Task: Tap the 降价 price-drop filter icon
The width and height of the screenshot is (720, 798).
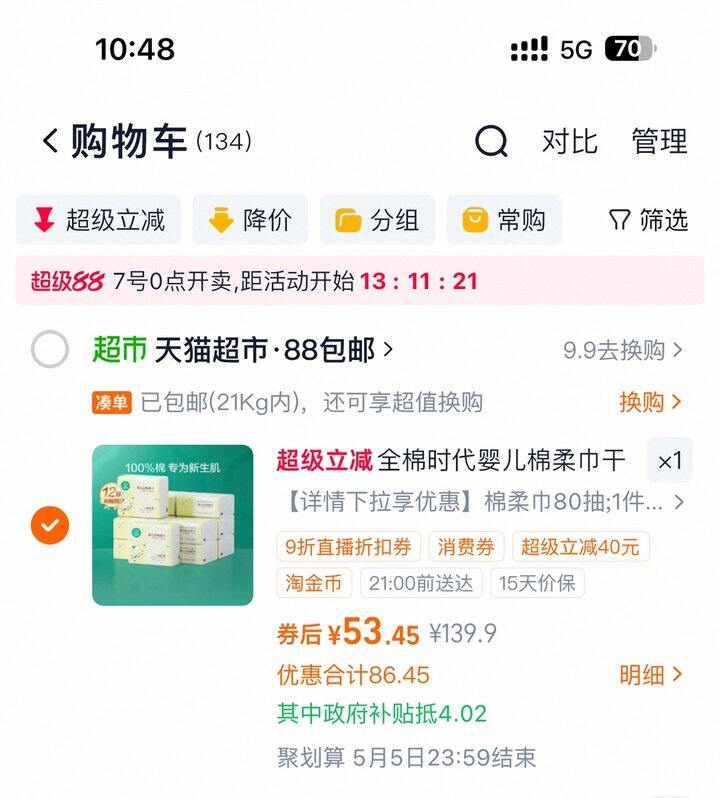Action: 220,220
